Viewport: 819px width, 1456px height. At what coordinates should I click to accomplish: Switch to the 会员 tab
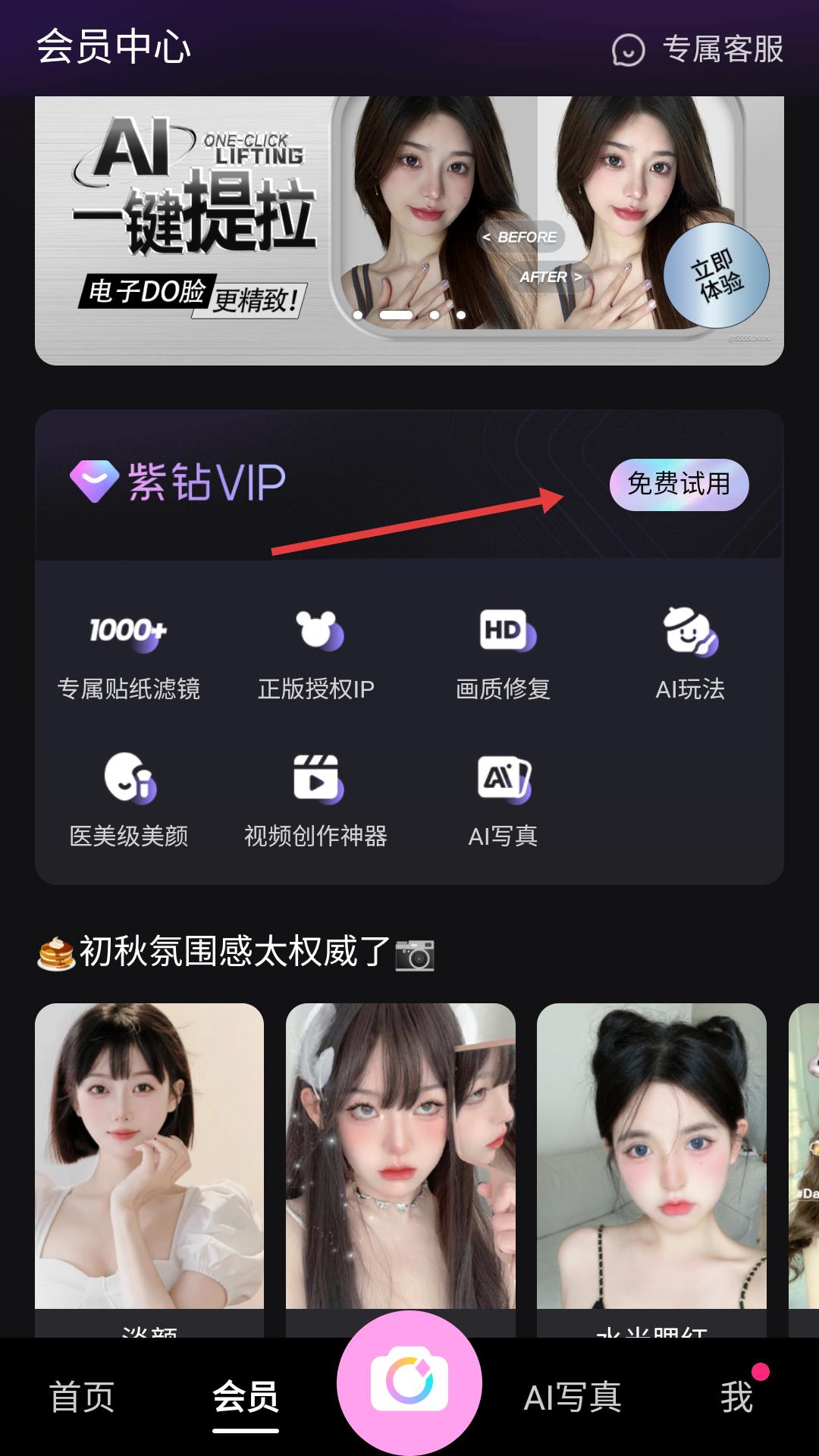click(x=246, y=1397)
